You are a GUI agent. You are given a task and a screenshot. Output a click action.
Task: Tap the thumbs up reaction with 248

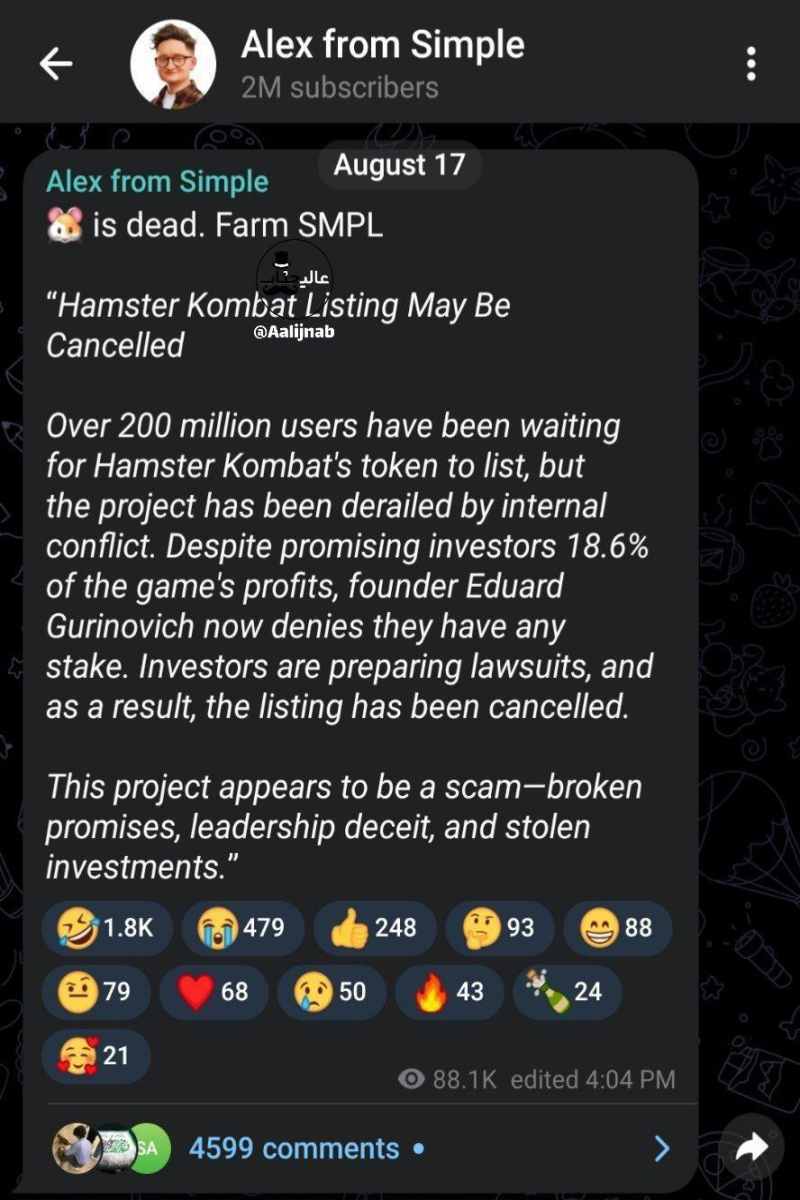click(374, 928)
